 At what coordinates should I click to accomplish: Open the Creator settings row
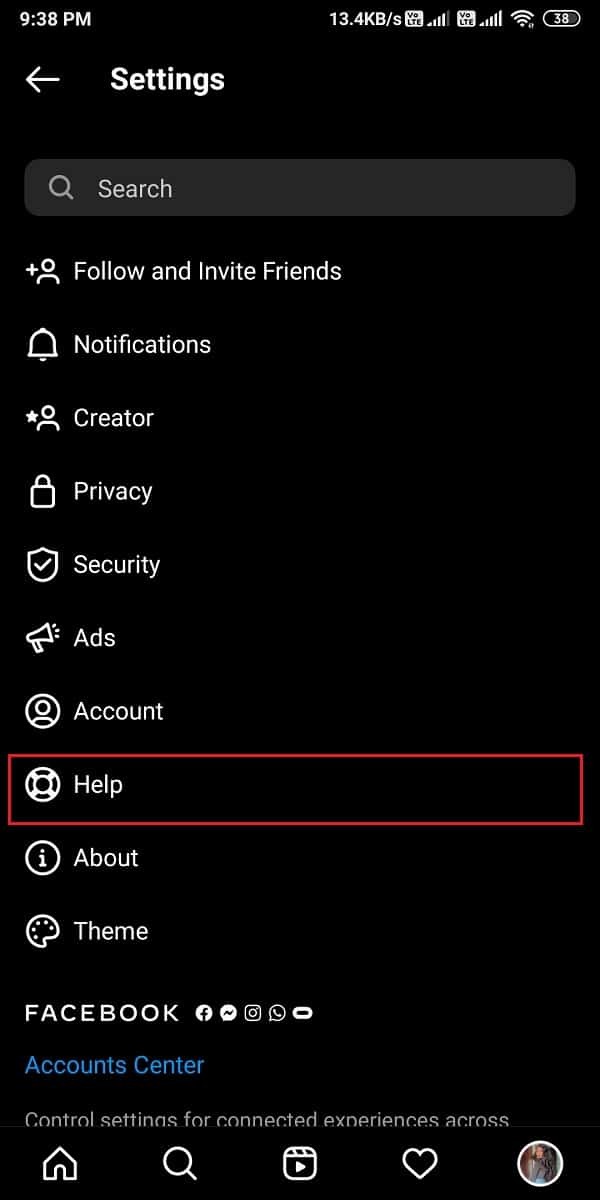(113, 418)
